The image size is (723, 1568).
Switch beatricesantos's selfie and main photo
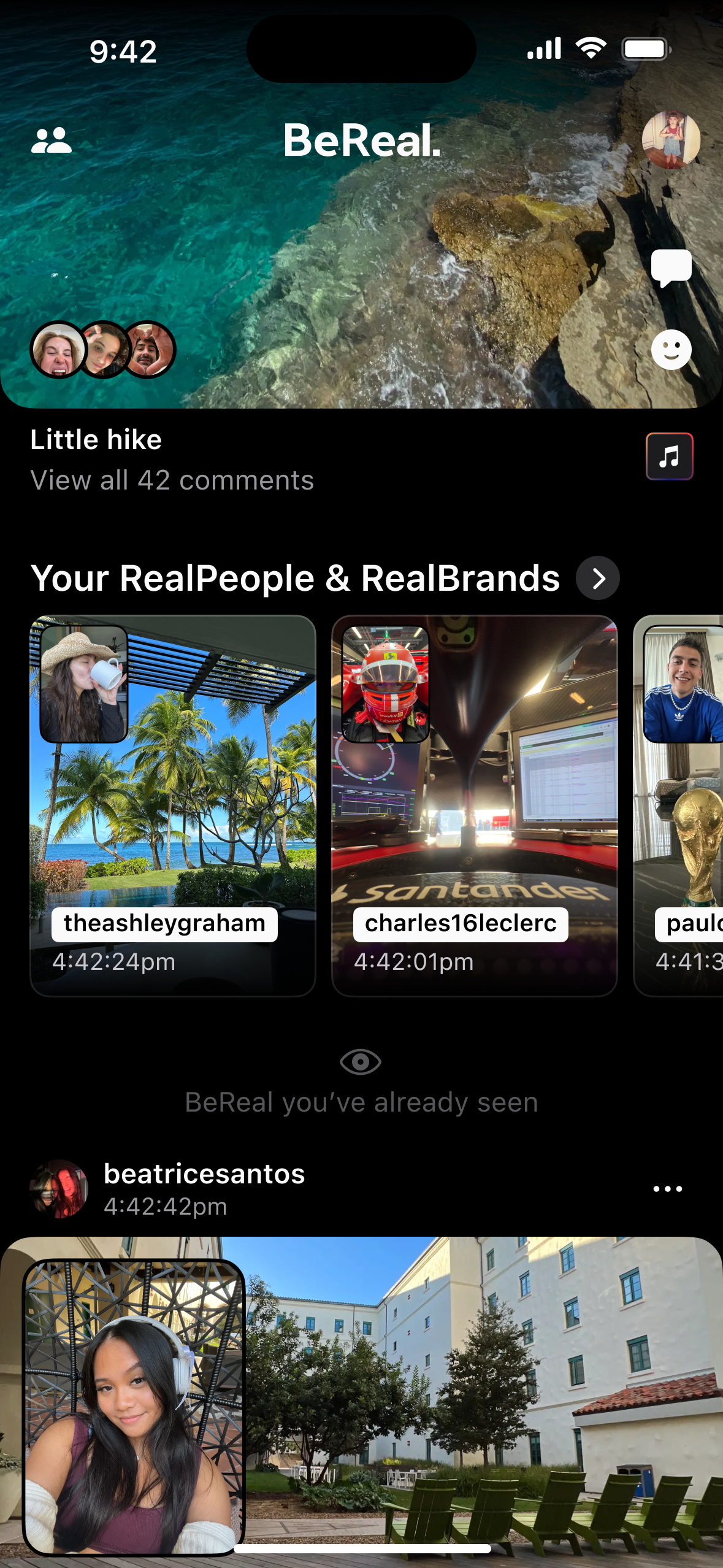(x=134, y=1406)
